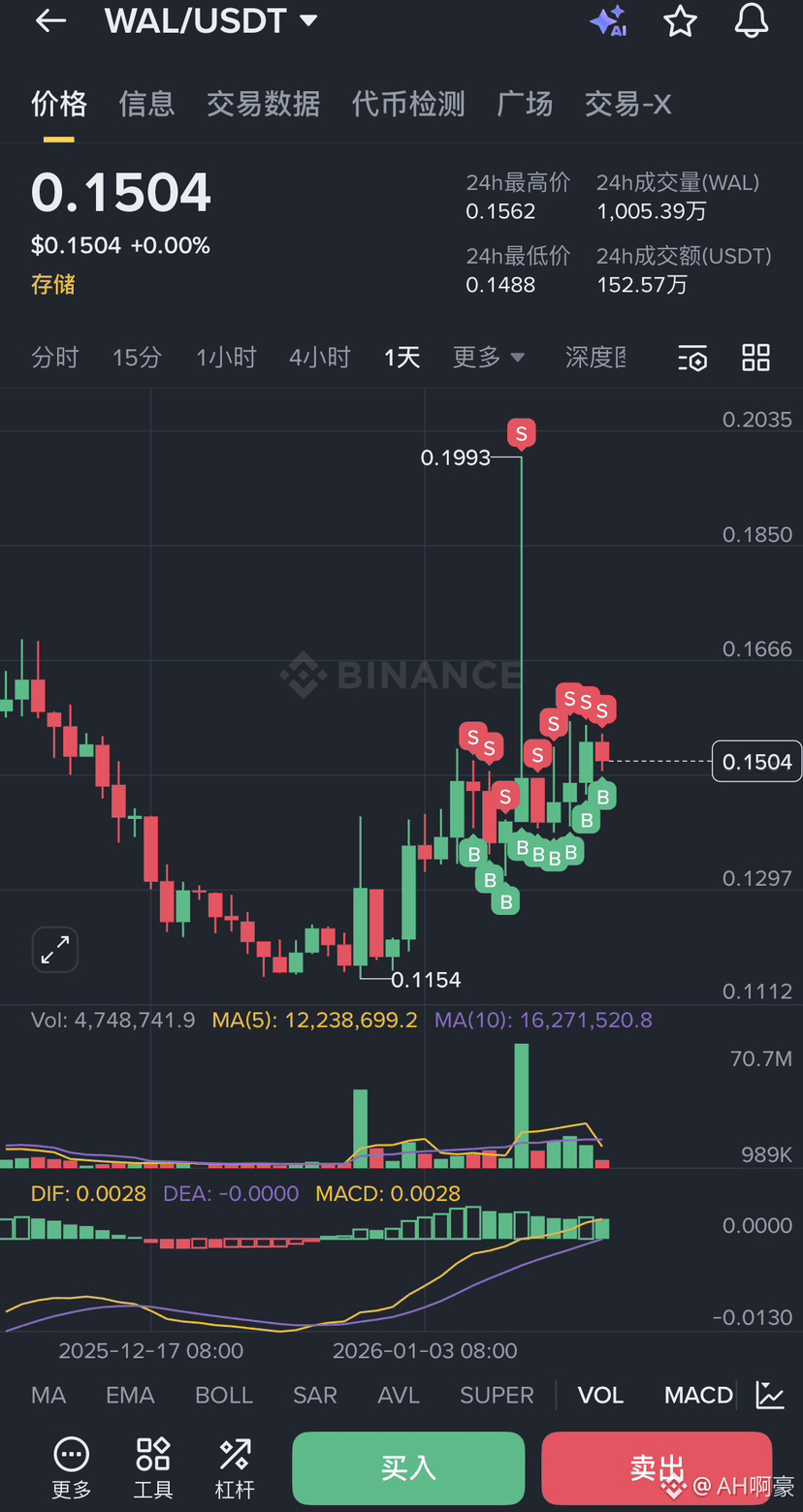Viewport: 803px width, 1512px height.
Task: Tap the green 买入 button
Action: [x=408, y=1468]
